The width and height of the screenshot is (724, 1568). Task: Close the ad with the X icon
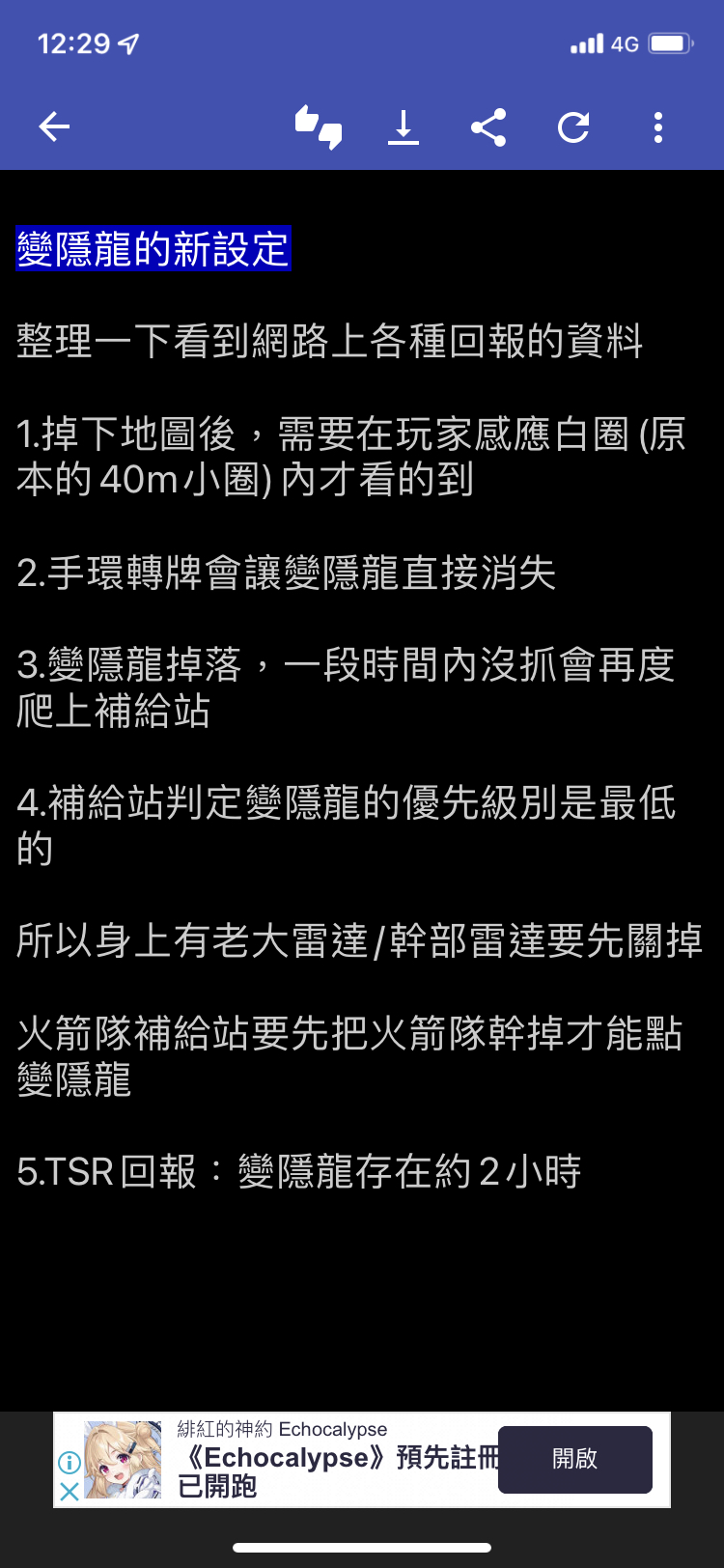pos(70,1492)
